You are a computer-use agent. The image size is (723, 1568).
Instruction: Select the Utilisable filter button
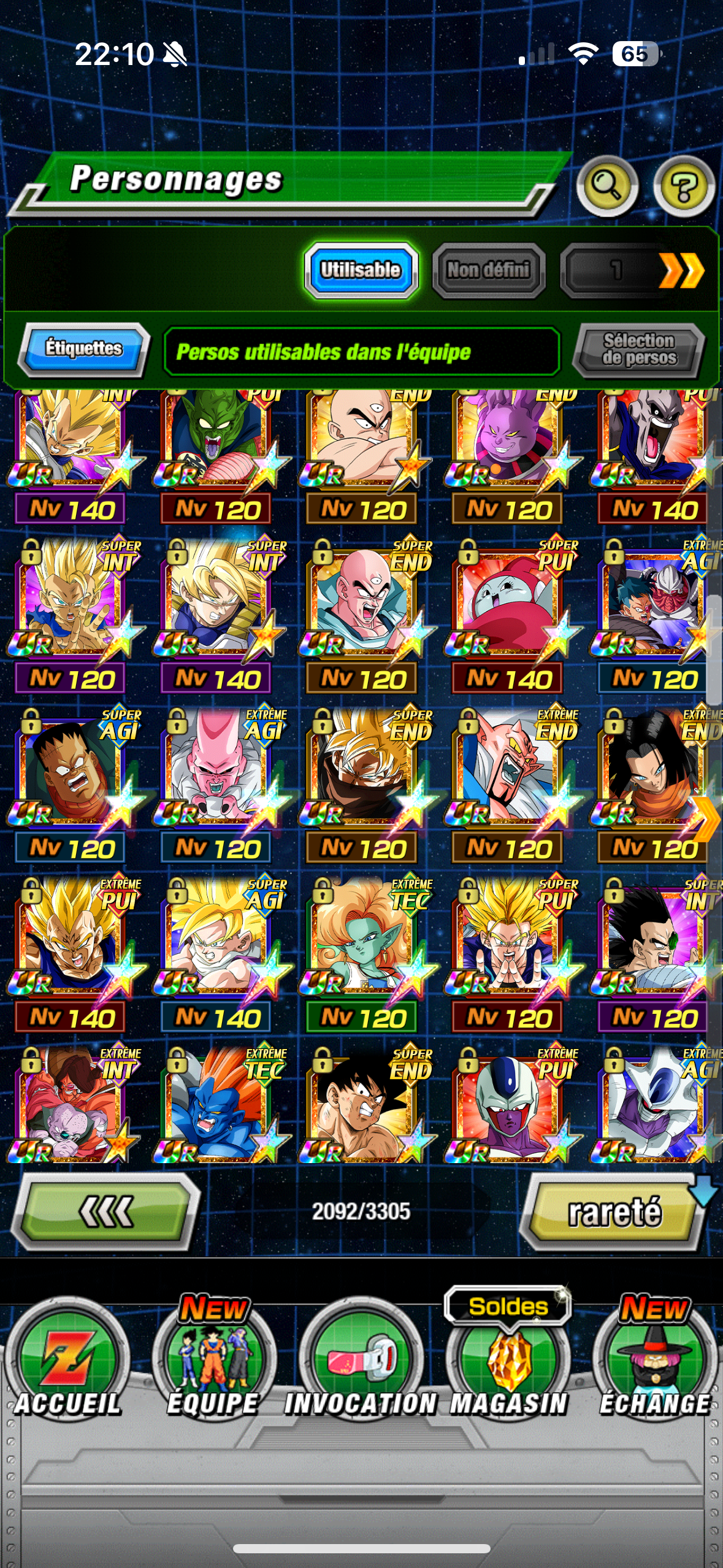(361, 270)
